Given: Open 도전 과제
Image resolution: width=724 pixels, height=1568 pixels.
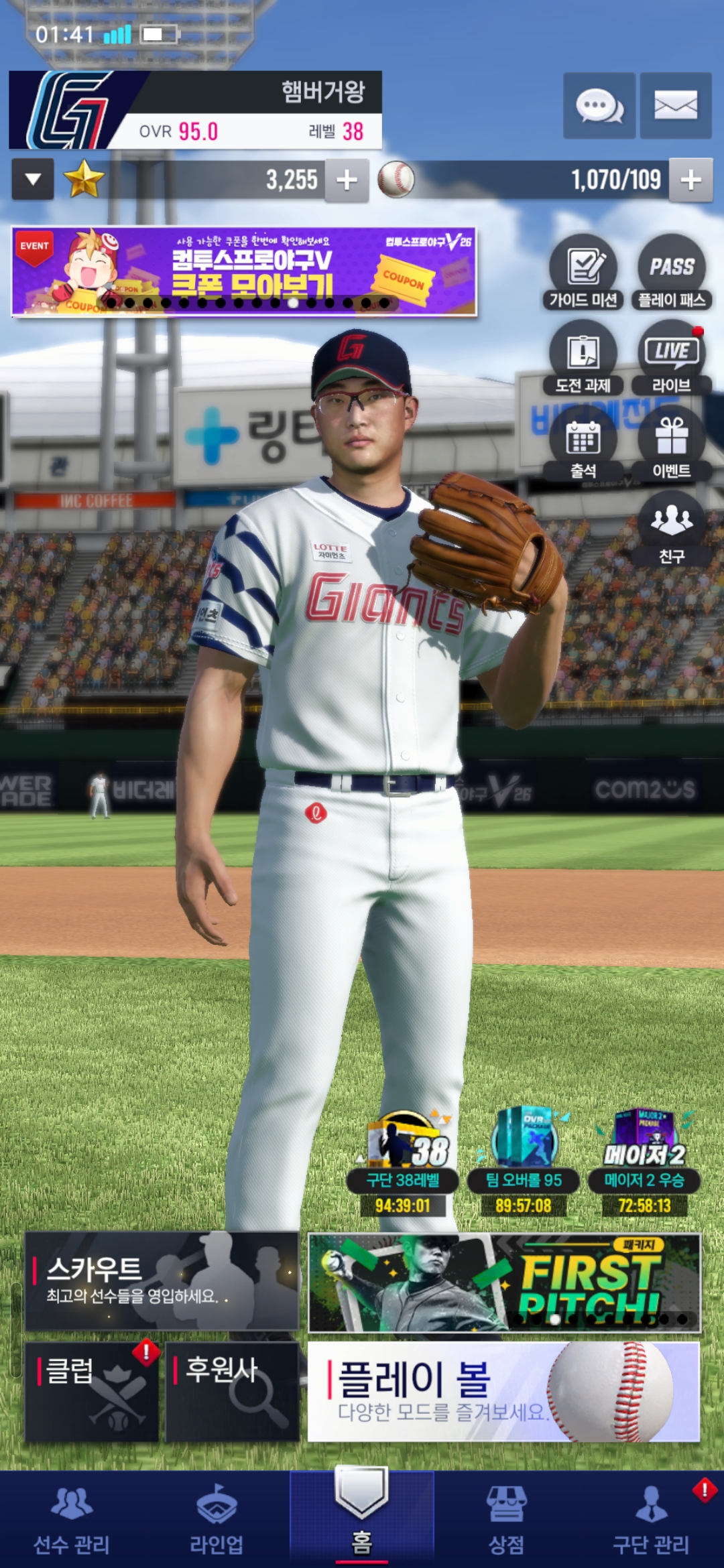Looking at the screenshot, I should click(x=583, y=358).
